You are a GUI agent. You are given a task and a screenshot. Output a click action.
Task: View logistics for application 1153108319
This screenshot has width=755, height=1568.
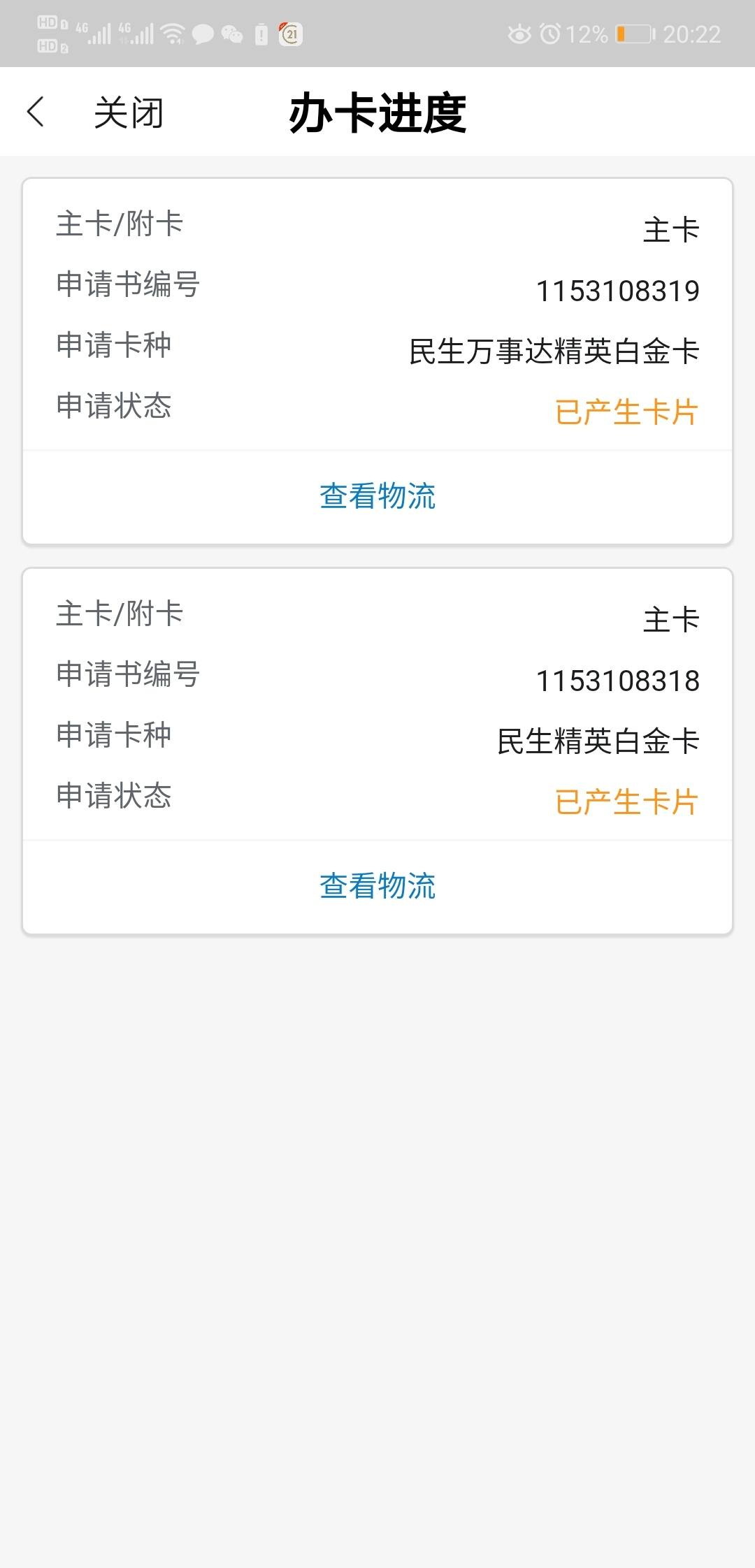377,496
